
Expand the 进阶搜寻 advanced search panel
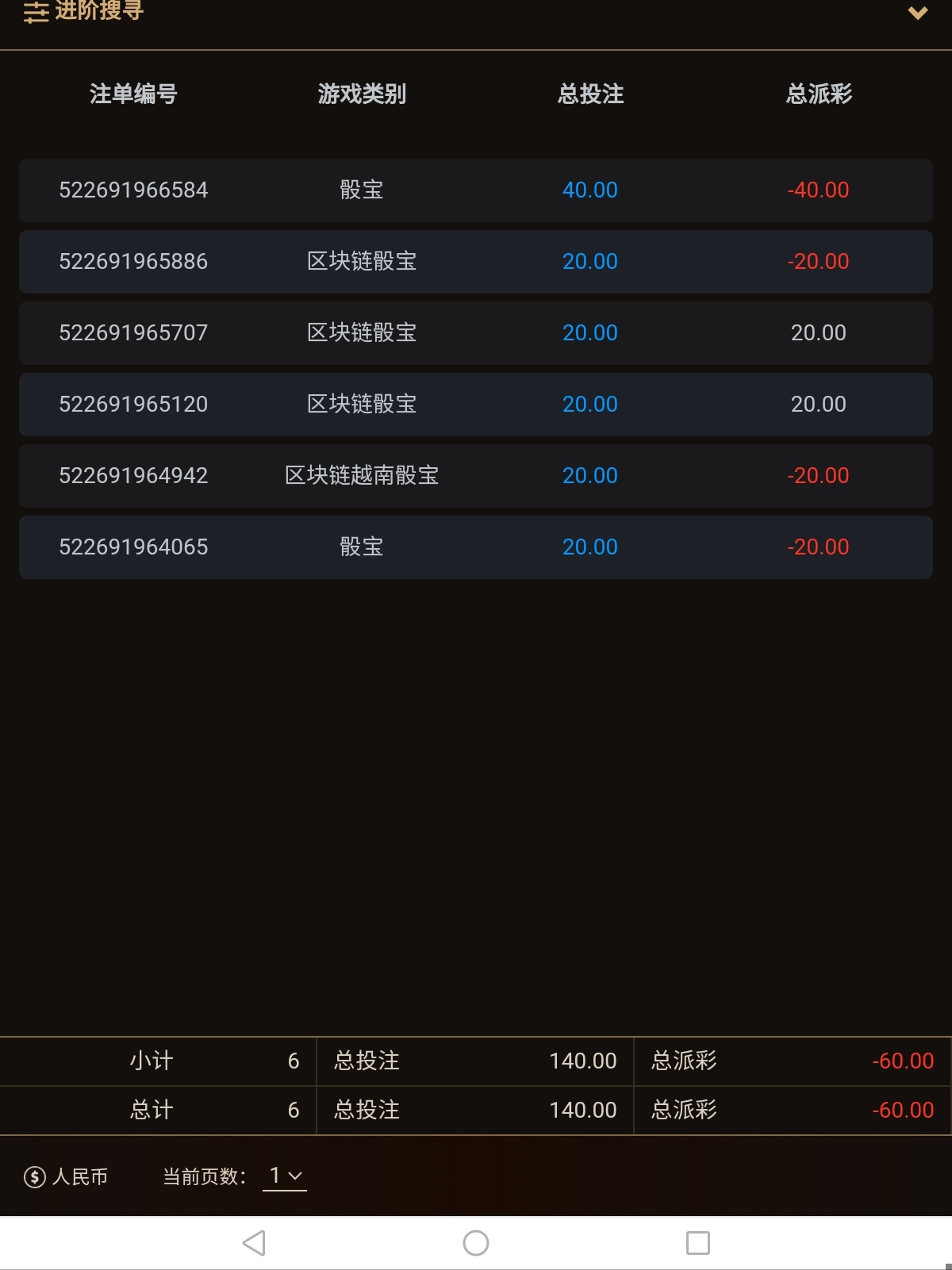tap(917, 13)
